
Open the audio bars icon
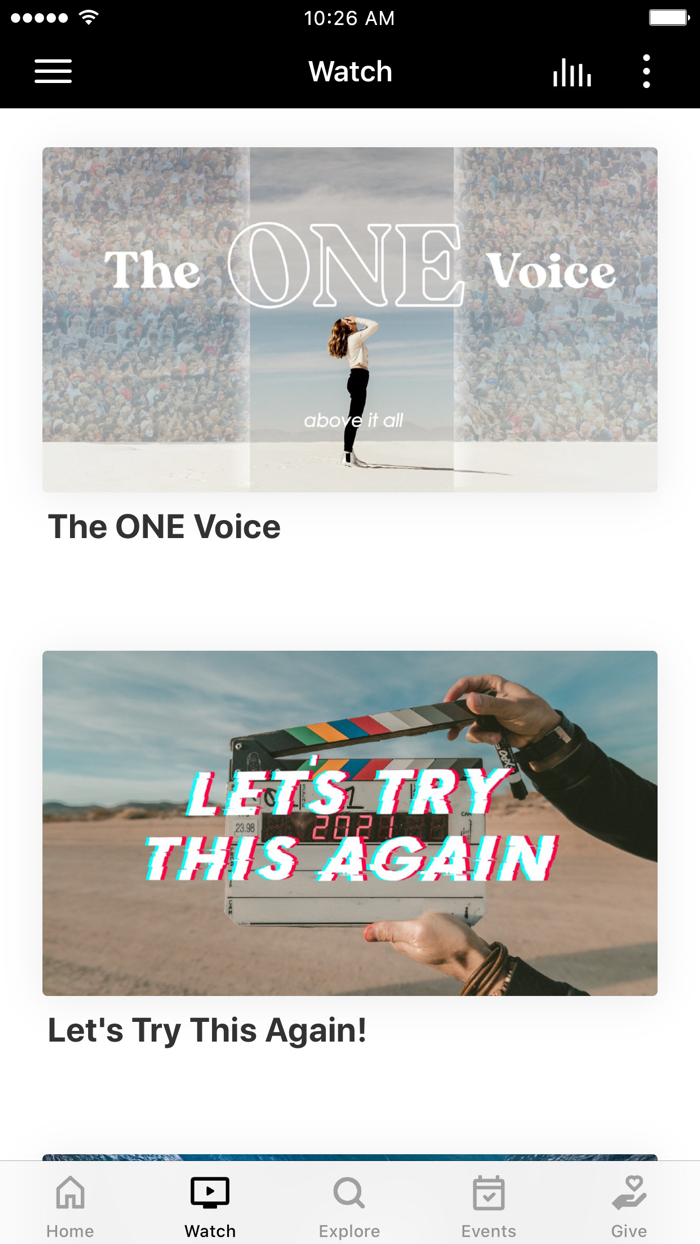(572, 72)
